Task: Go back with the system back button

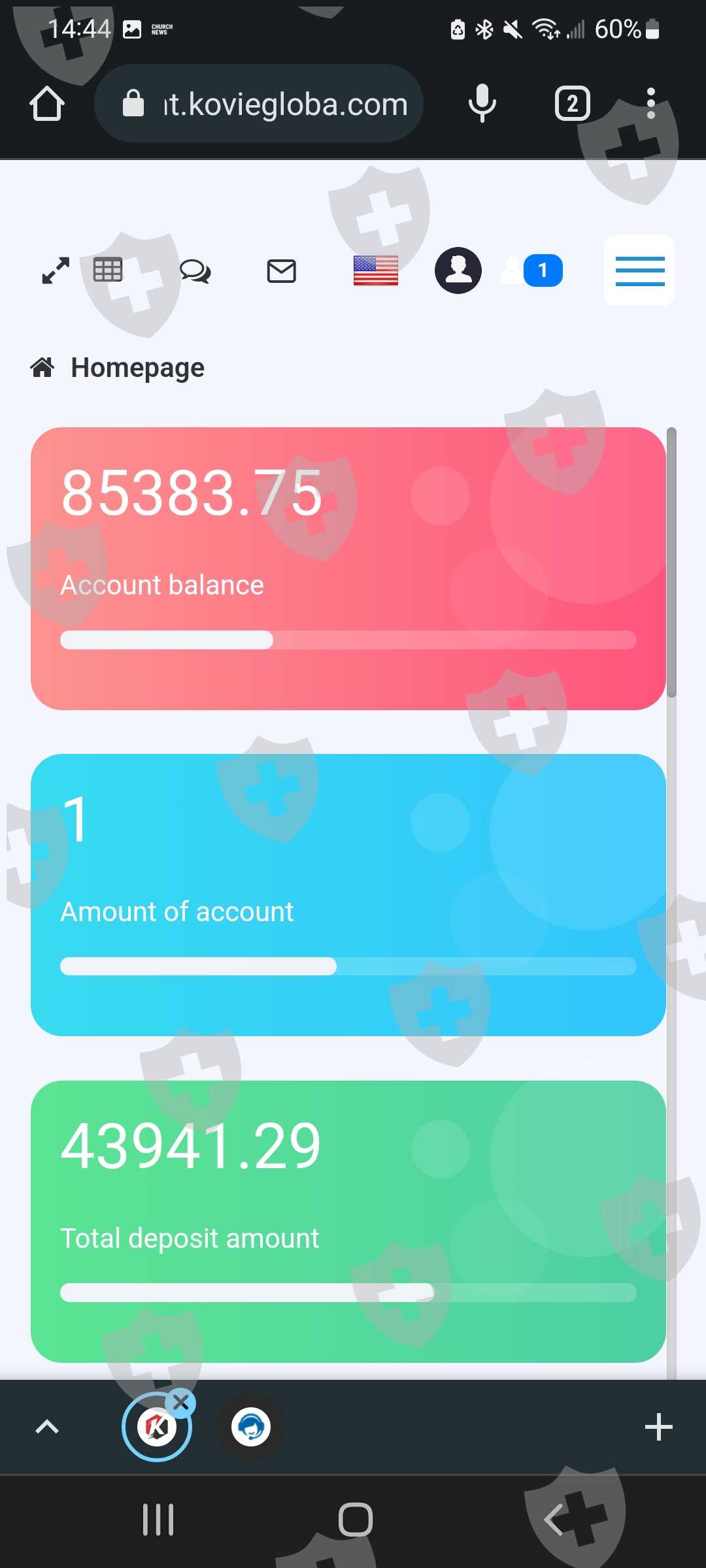Action: pos(554,1520)
